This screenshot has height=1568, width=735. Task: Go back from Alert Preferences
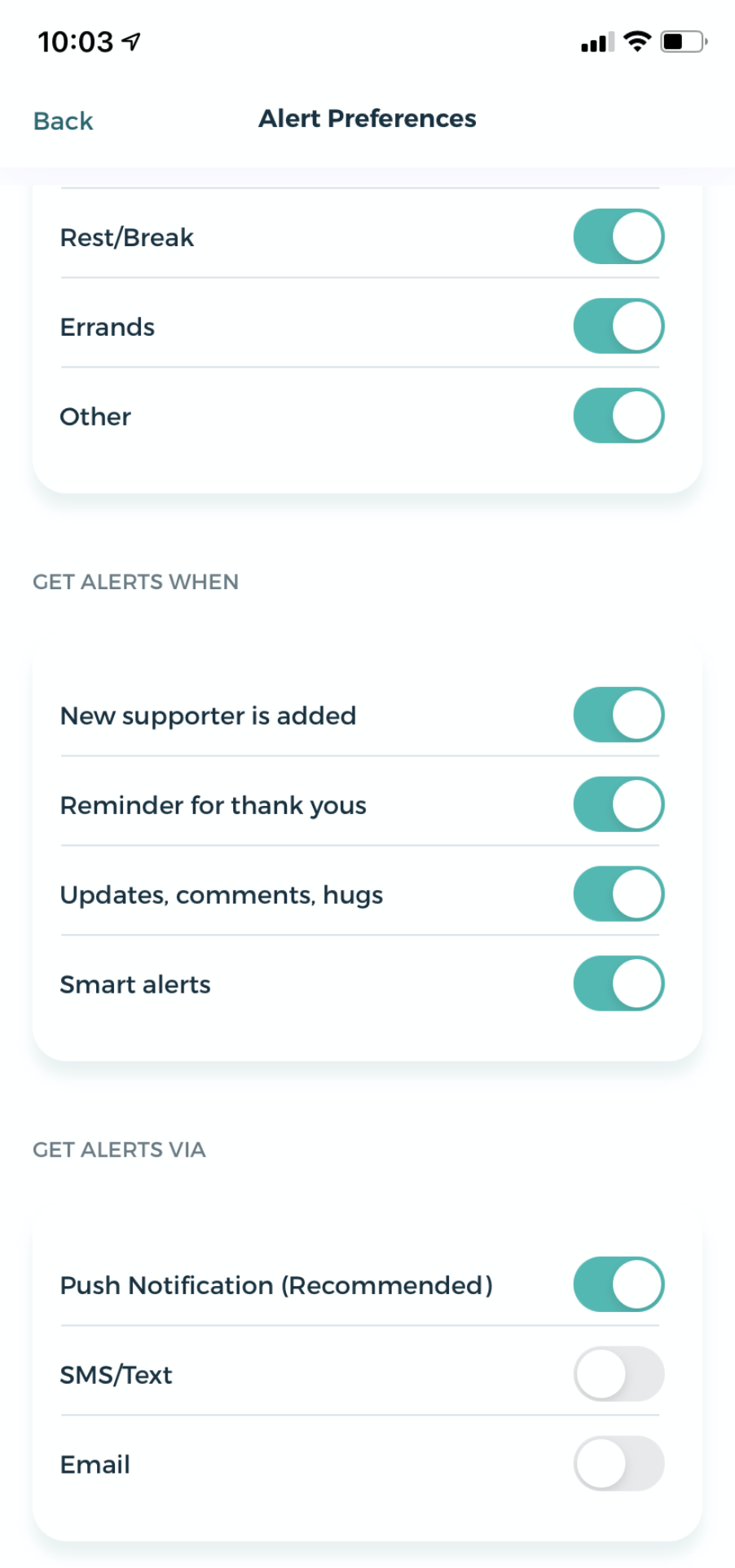[63, 121]
